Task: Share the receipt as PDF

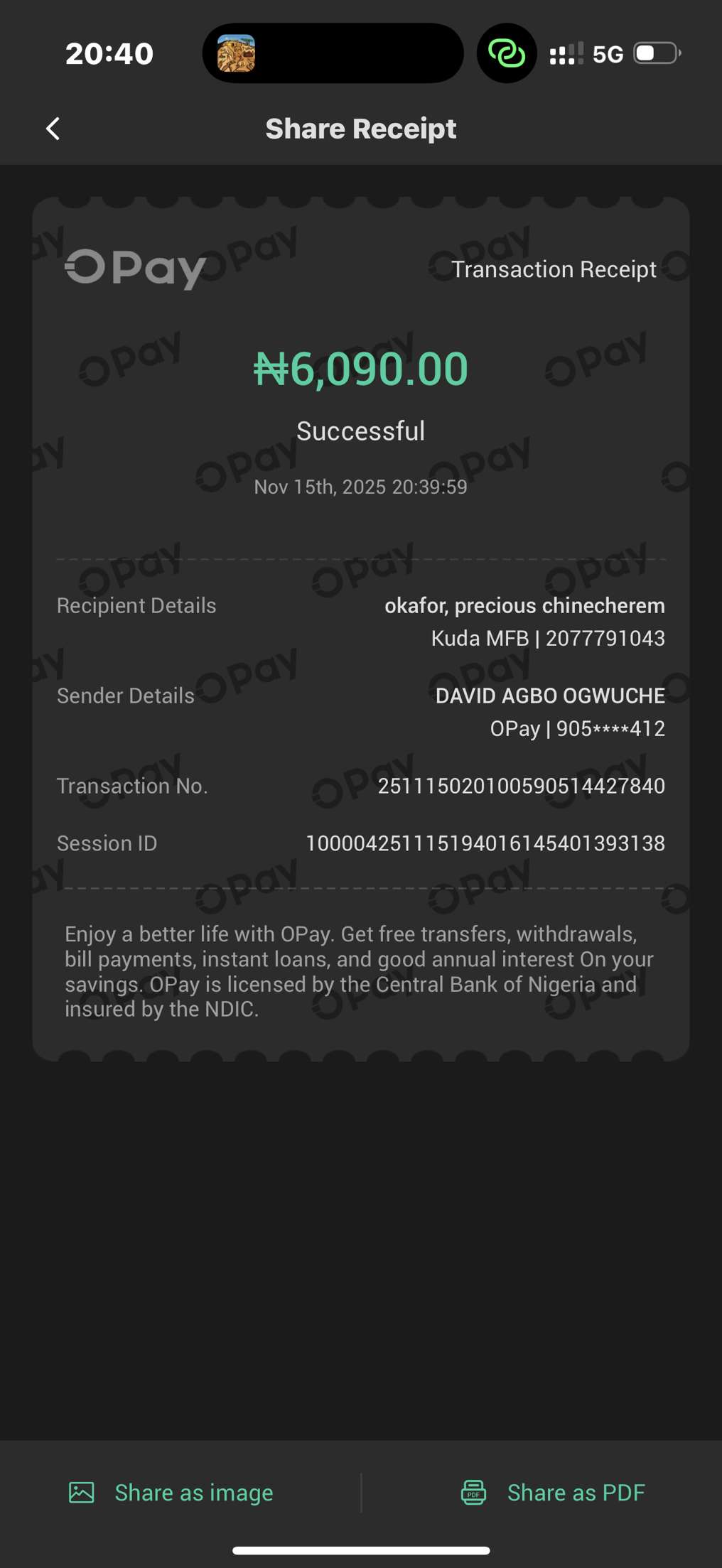Action: [x=553, y=1493]
